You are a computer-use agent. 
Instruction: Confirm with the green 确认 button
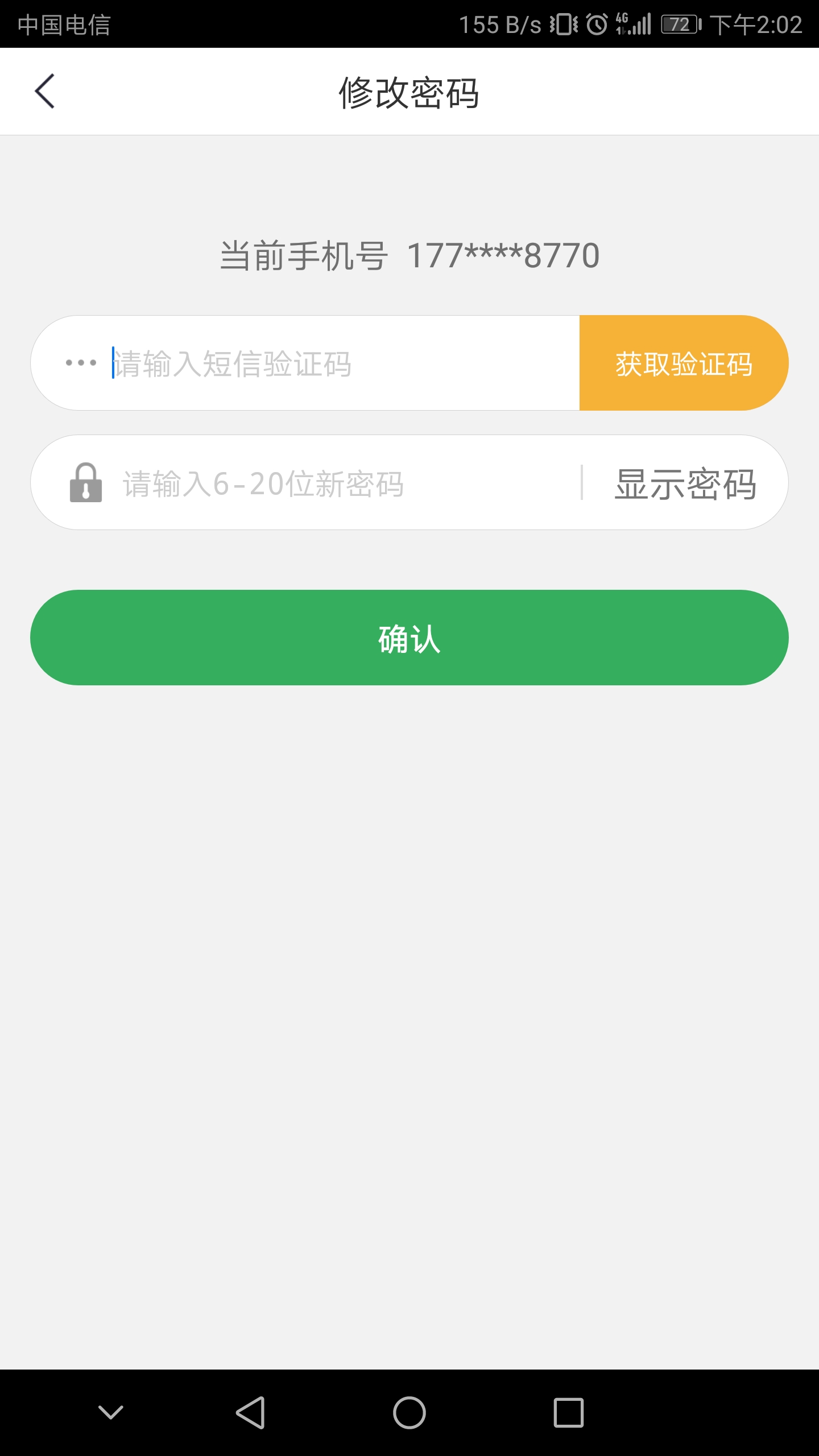(x=409, y=638)
